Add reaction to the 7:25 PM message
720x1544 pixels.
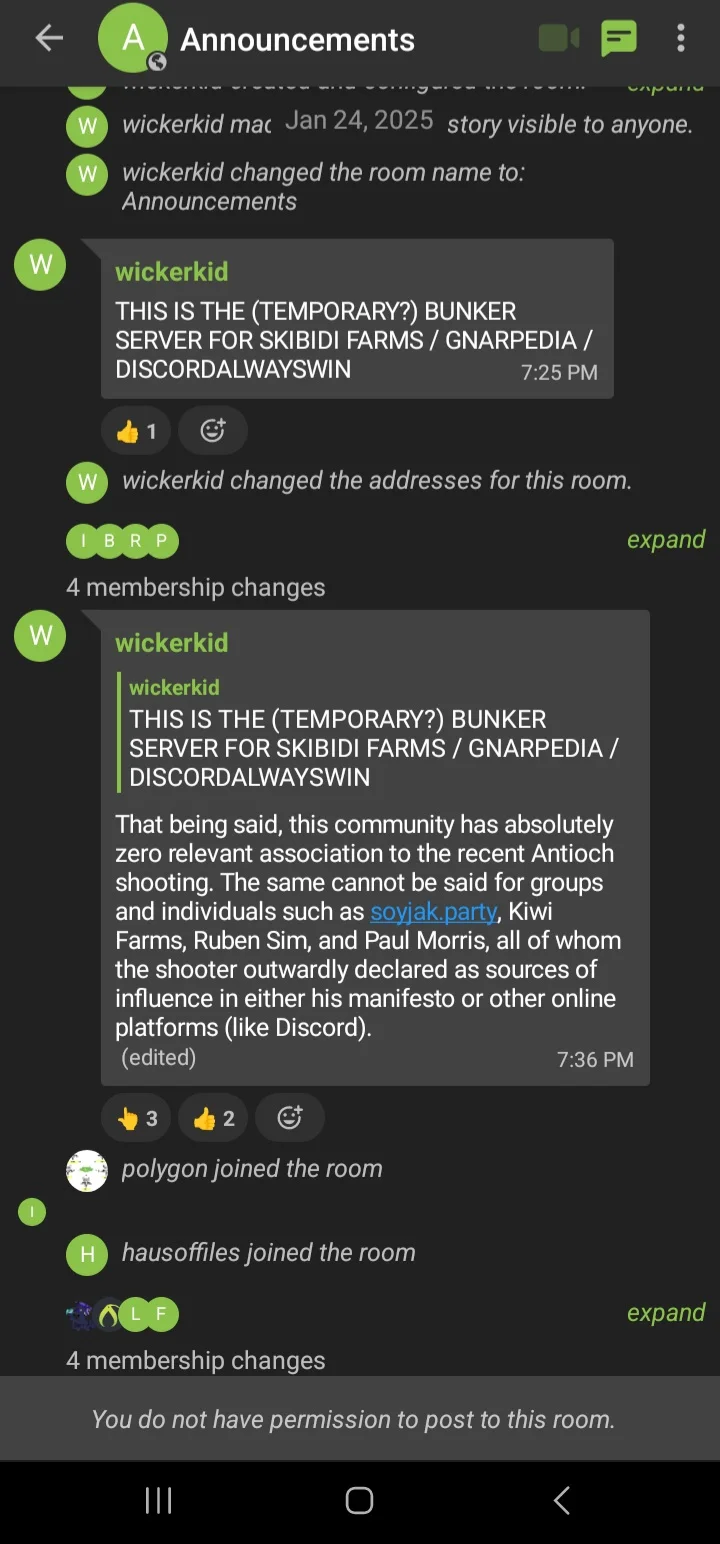tap(212, 431)
